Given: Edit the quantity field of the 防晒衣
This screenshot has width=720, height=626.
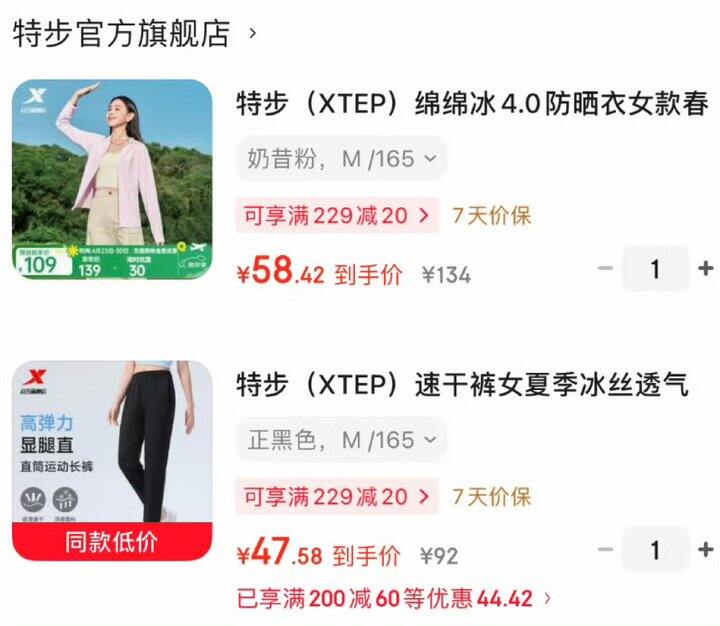Looking at the screenshot, I should tap(655, 269).
